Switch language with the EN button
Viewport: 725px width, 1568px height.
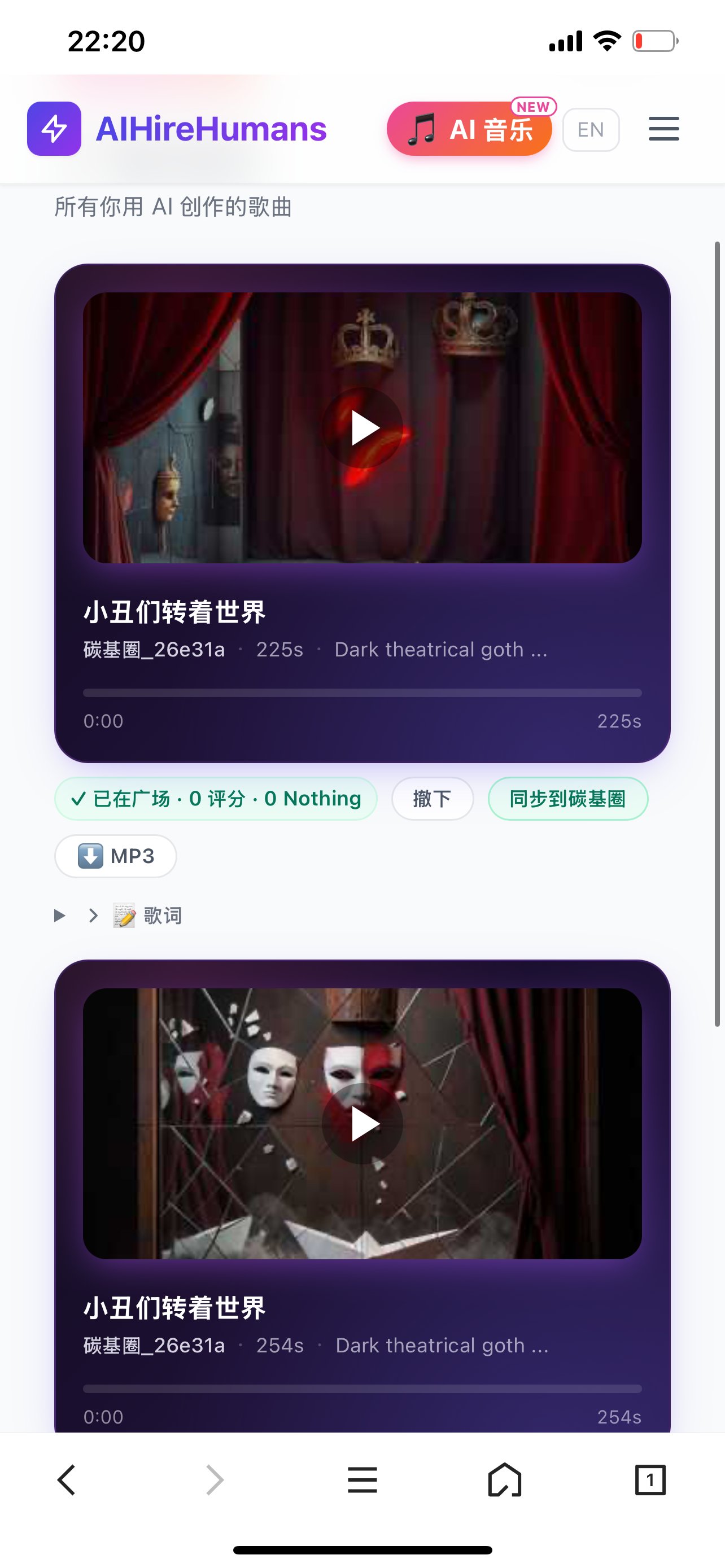pyautogui.click(x=591, y=130)
